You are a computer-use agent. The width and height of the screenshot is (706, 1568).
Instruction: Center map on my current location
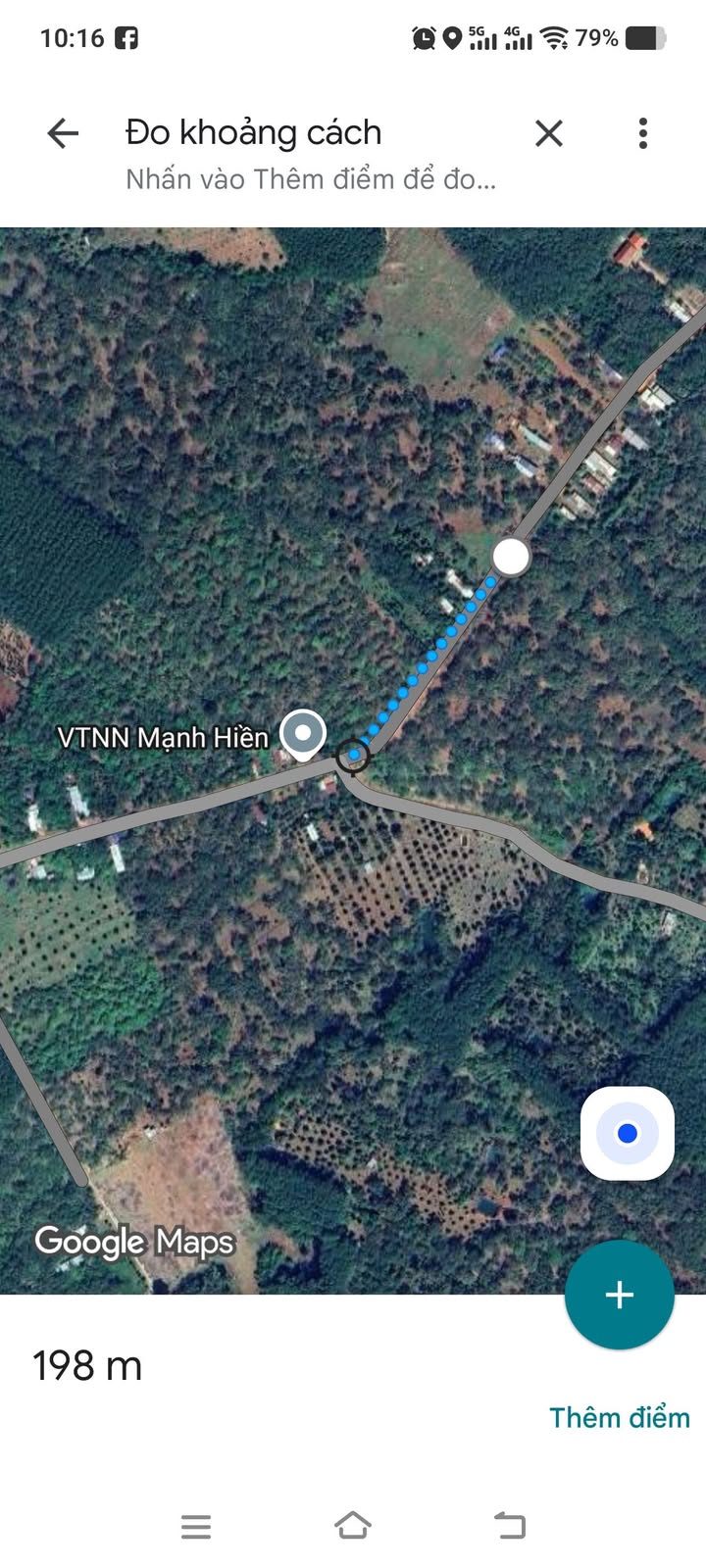coord(627,1134)
